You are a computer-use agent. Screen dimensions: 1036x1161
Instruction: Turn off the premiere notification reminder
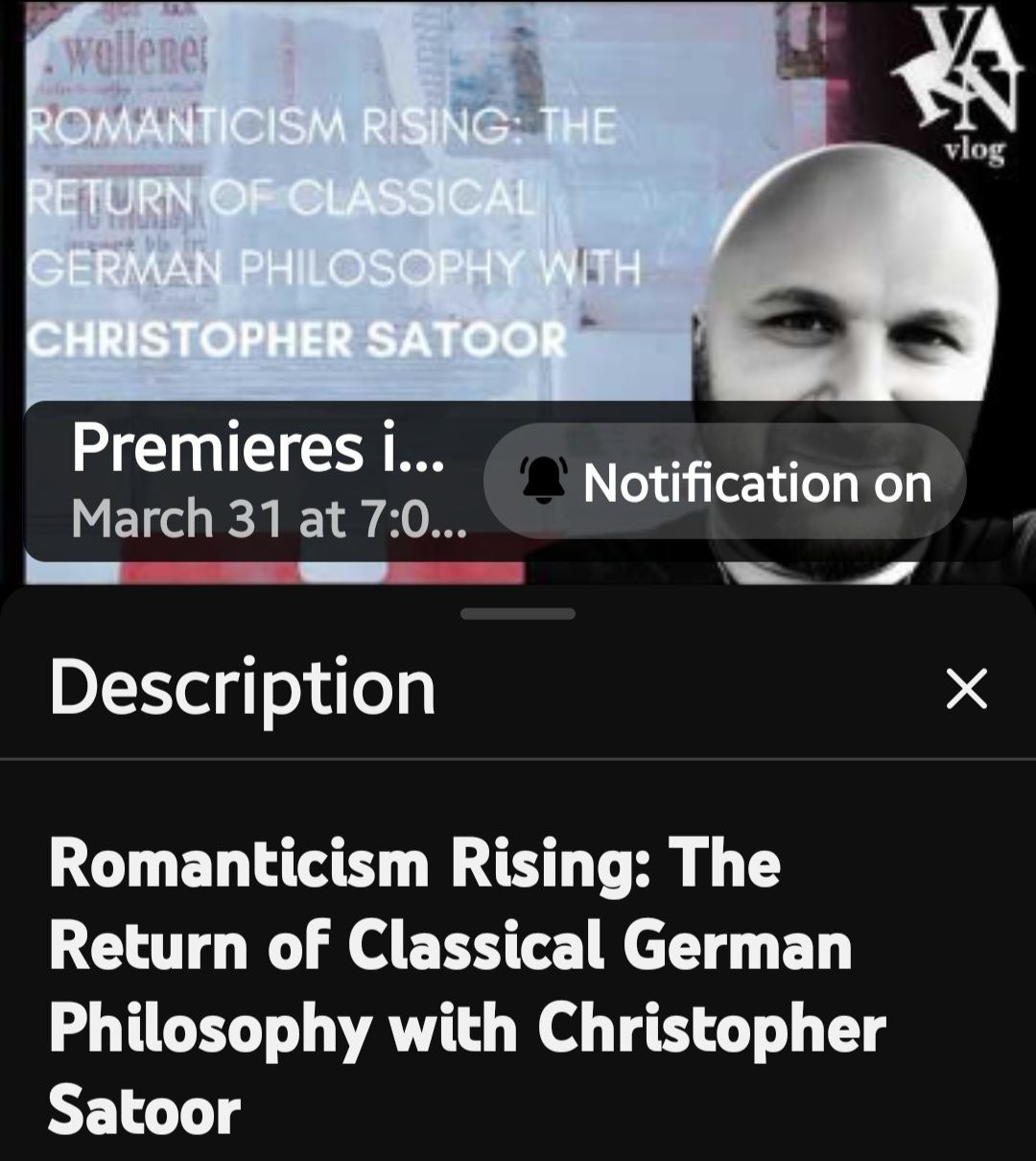[726, 482]
